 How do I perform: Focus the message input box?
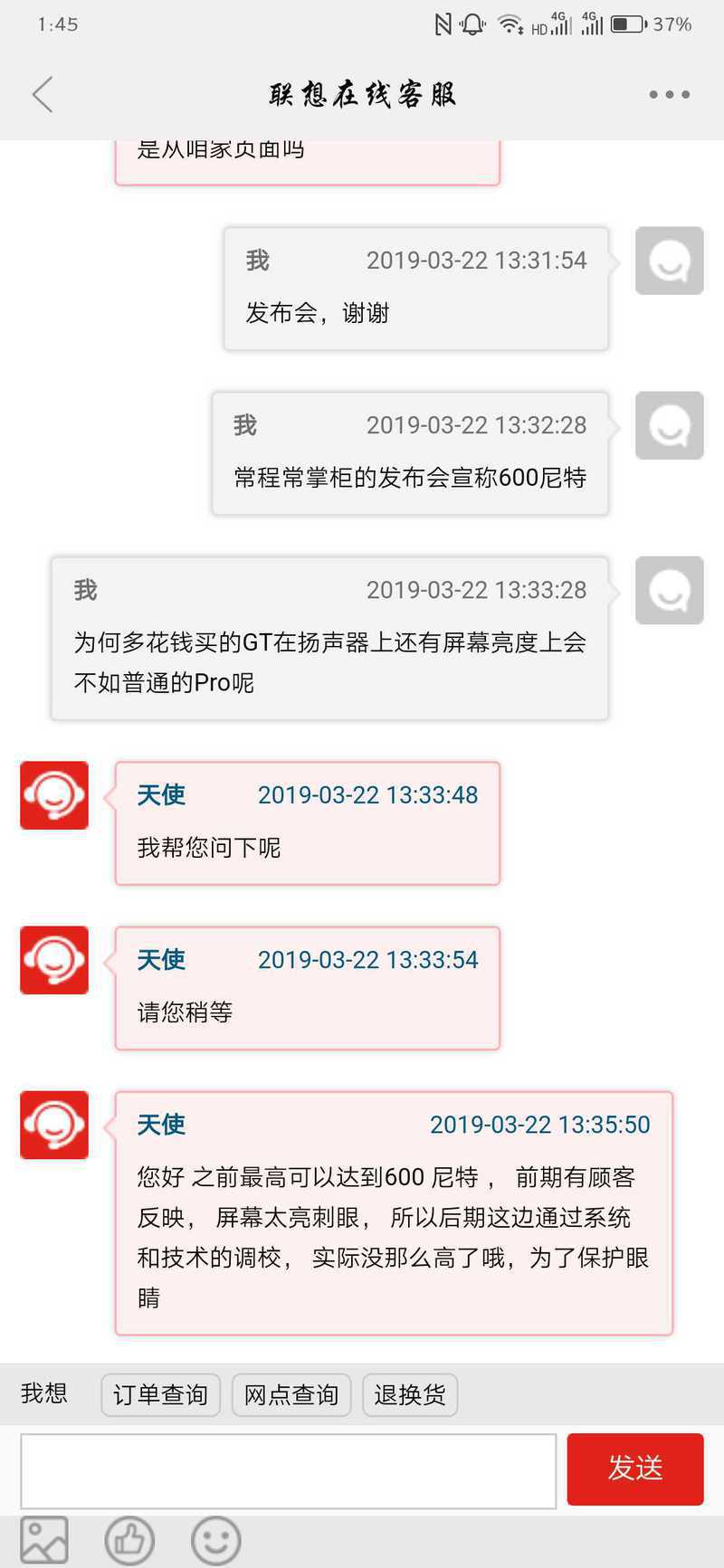(x=288, y=1470)
